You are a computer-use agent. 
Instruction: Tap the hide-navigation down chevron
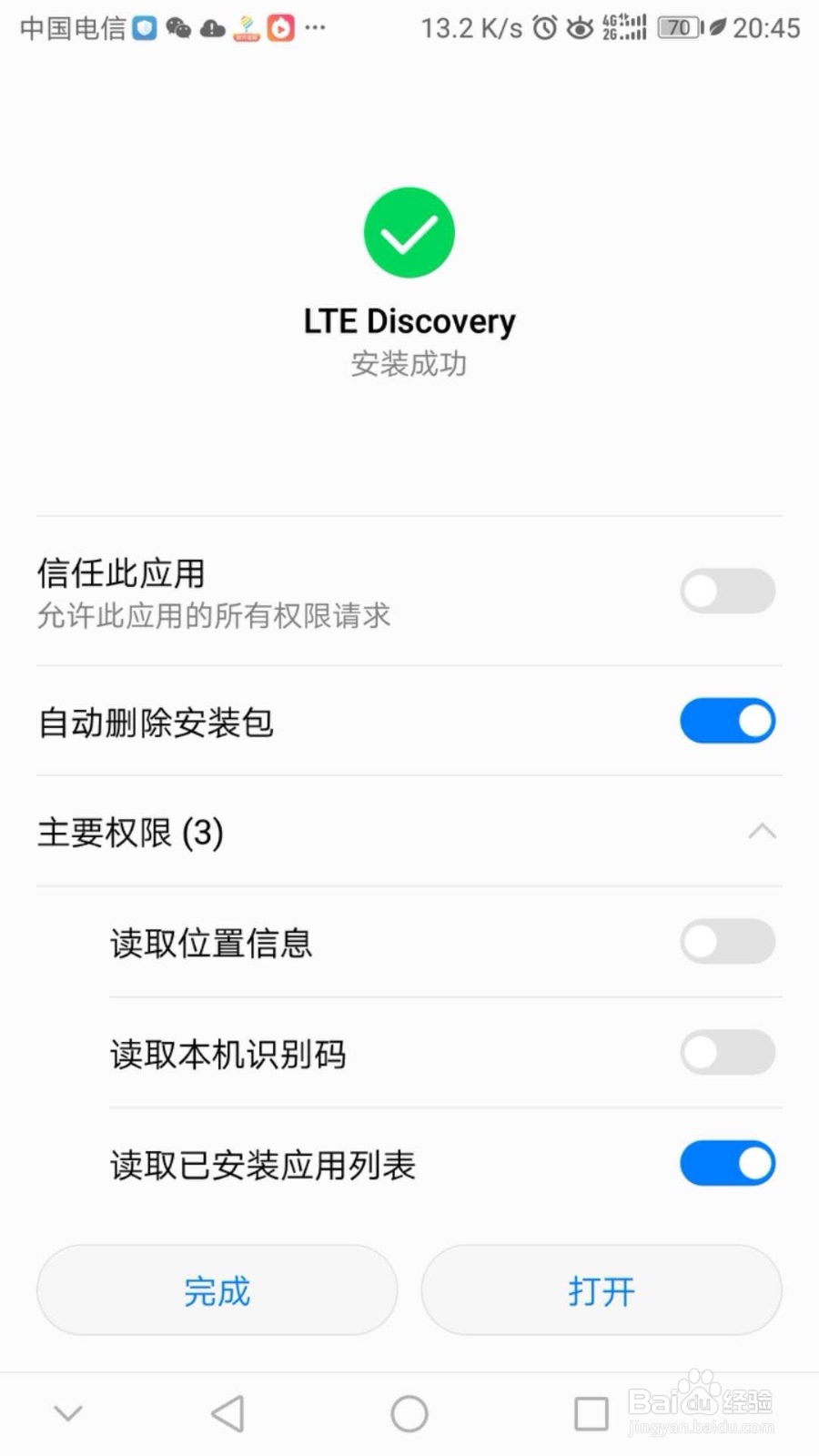click(x=68, y=1413)
